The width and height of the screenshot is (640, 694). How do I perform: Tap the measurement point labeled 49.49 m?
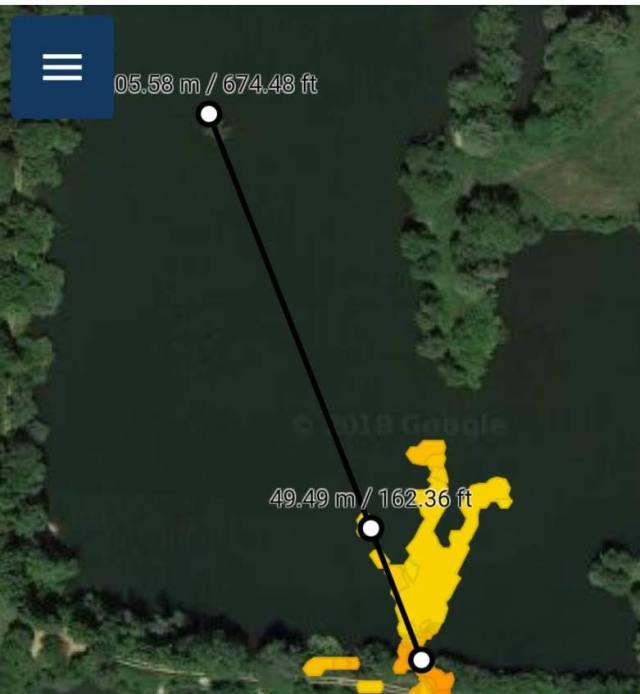pos(371,527)
